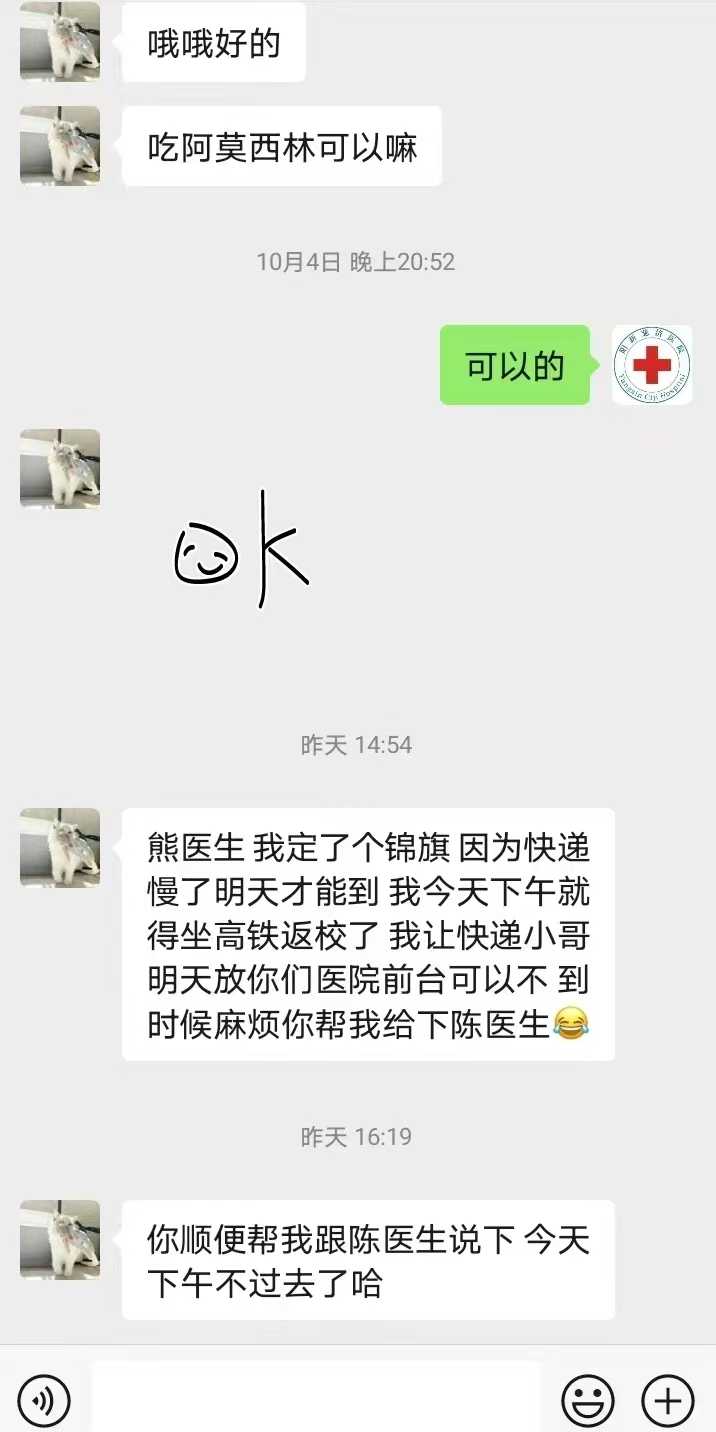716x1432 pixels.
Task: Focus the message text field
Action: pos(315,1398)
